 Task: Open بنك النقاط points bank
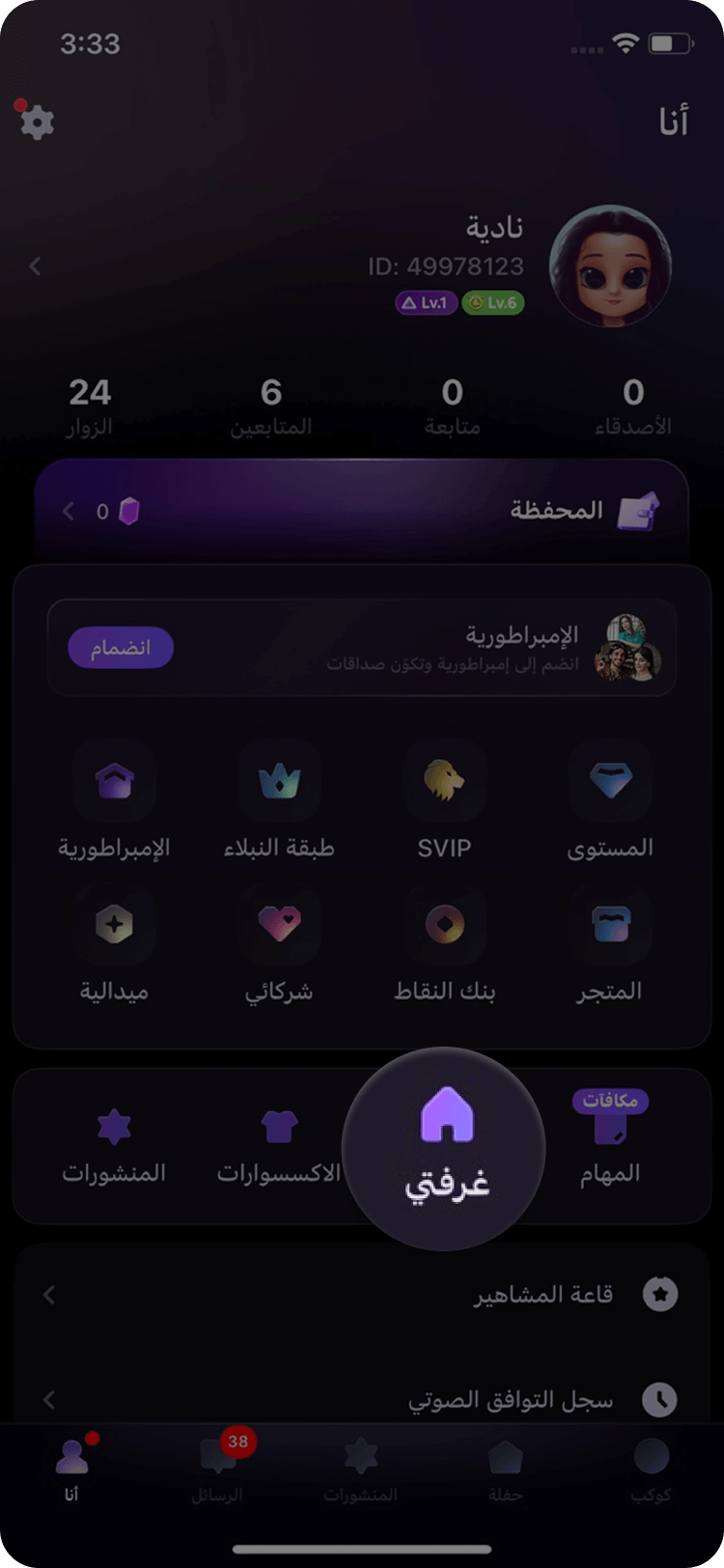tap(444, 945)
